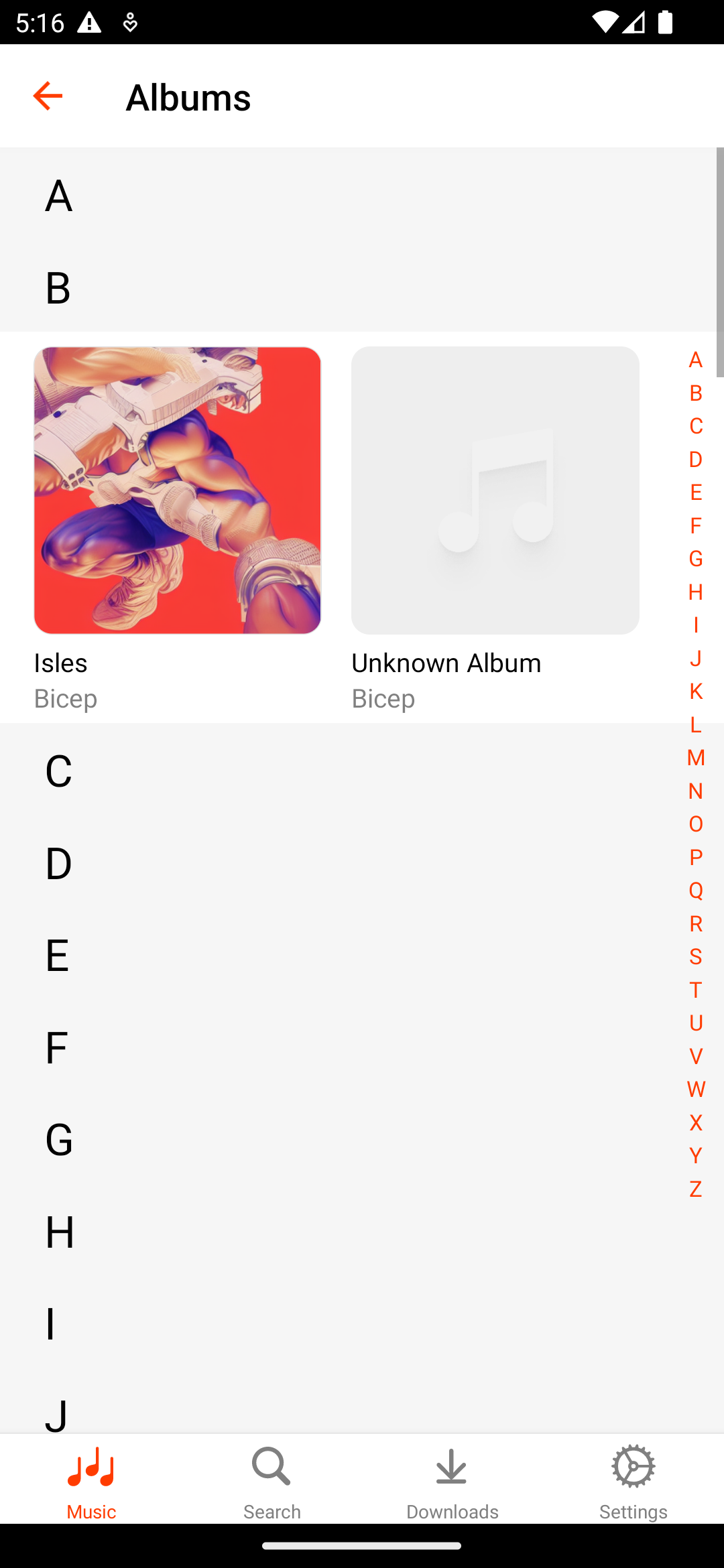This screenshot has height=1568, width=724.
Task: Jump to letter W in the index
Action: (695, 1090)
